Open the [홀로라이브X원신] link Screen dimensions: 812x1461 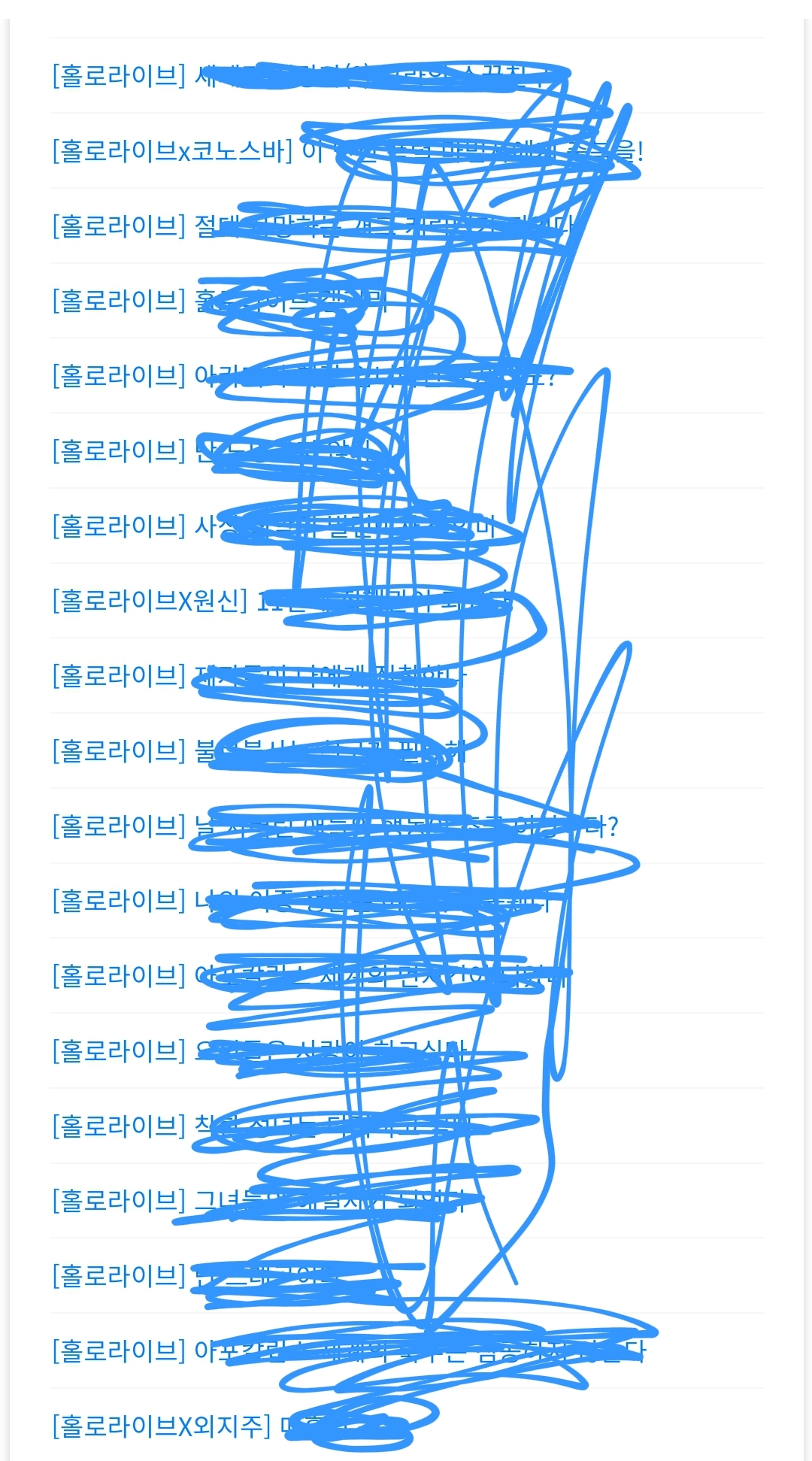(150, 601)
